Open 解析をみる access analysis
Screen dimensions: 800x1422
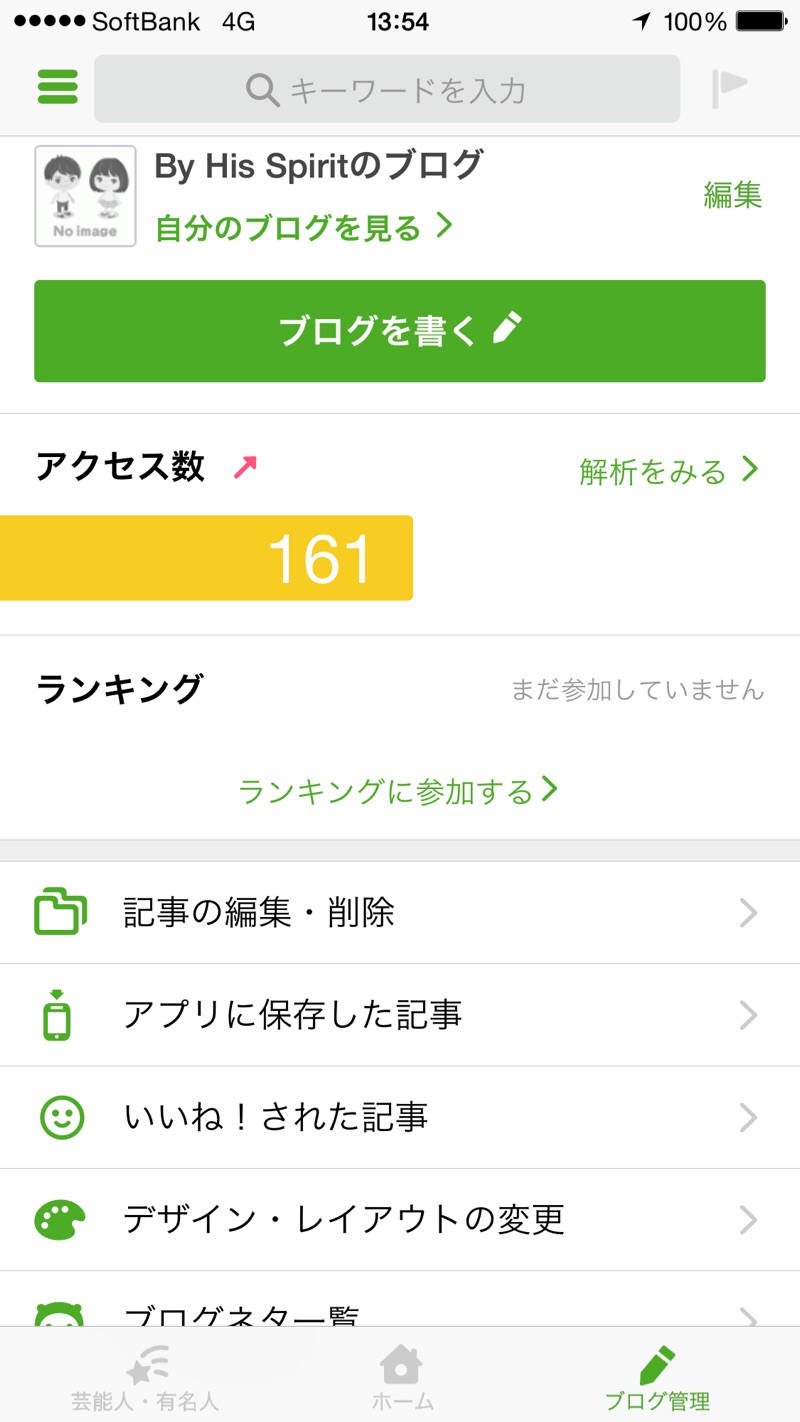668,471
